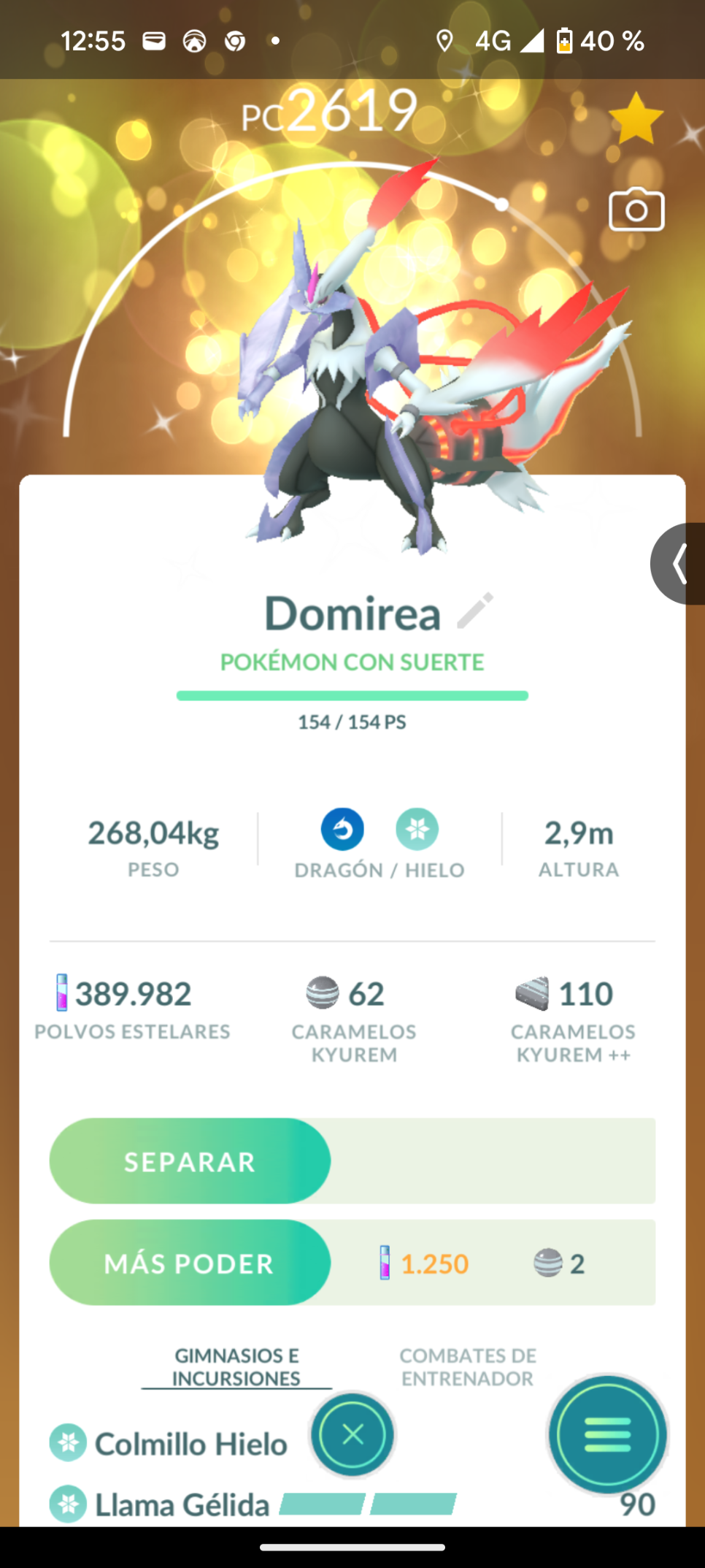Screen dimensions: 705x1568
Task: Switch to Combates de Entrenador tab
Action: click(x=468, y=1366)
